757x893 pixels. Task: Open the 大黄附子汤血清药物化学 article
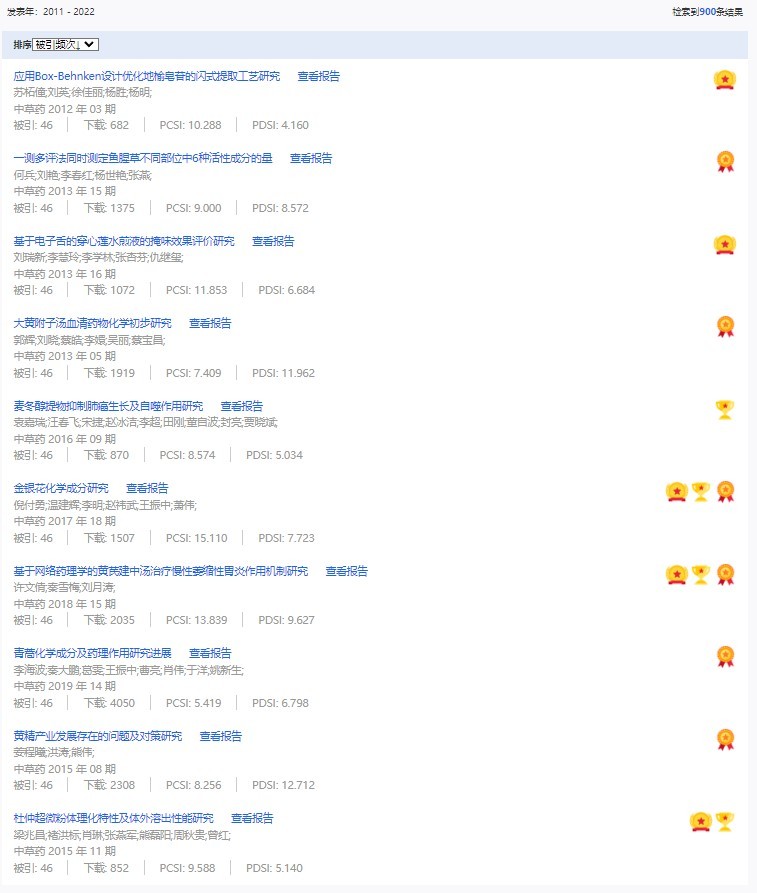pyautogui.click(x=92, y=323)
